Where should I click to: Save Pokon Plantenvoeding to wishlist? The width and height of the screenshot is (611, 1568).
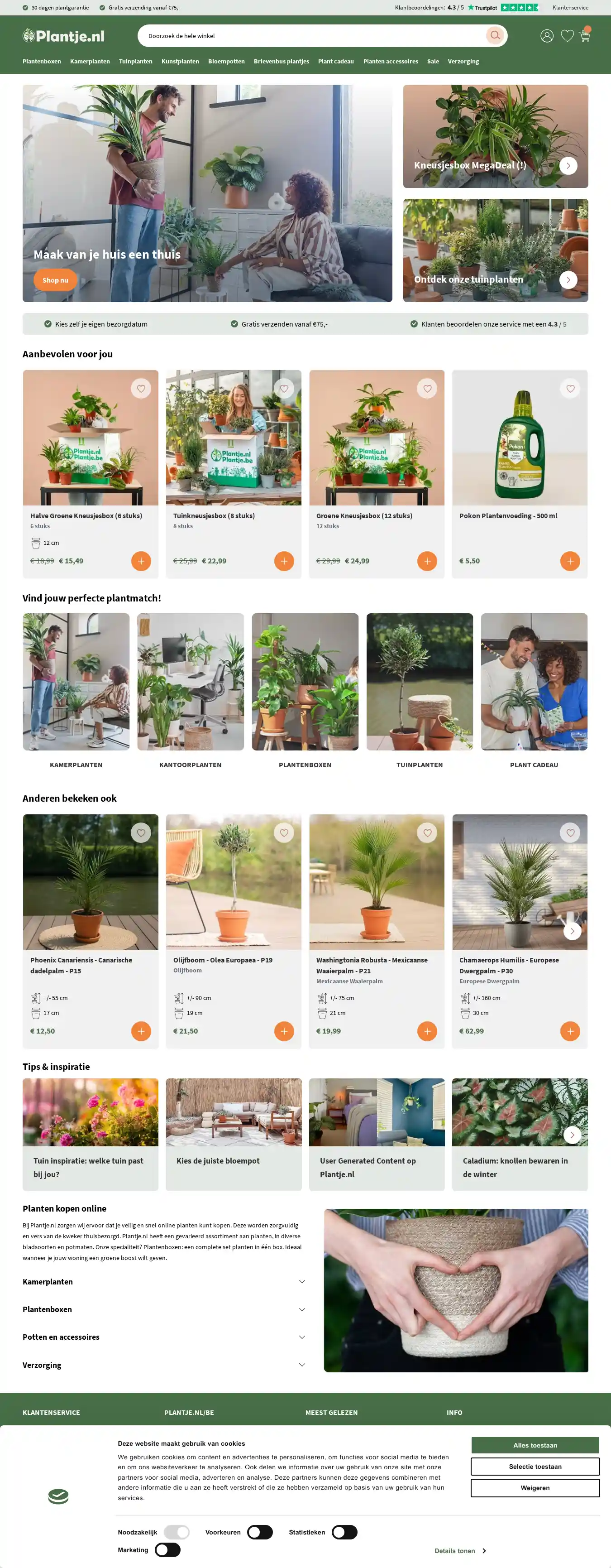tap(570, 388)
